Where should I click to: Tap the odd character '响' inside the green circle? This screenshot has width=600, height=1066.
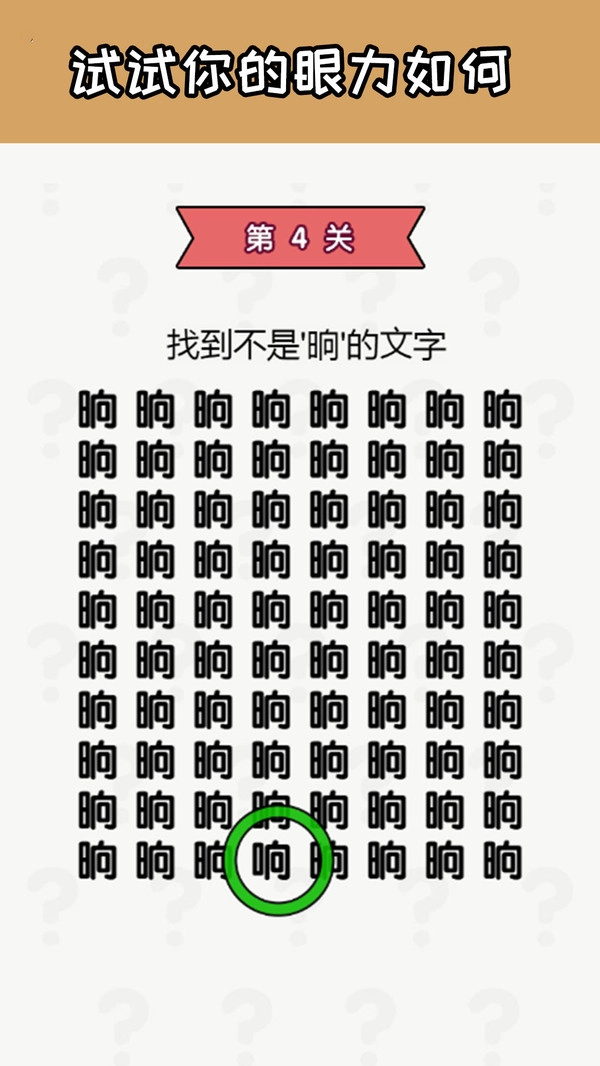pyautogui.click(x=272, y=861)
